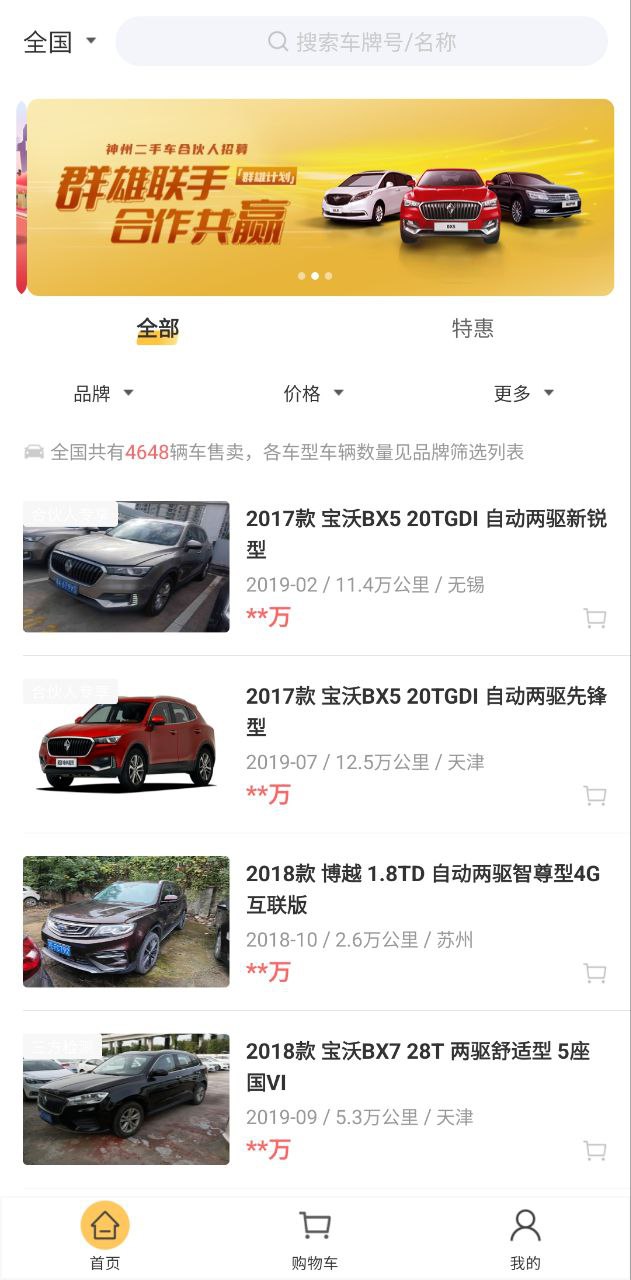Screen dimensions: 631x1280
Task: Open the 群雄联手 合作共赢 banner
Action: (320, 197)
